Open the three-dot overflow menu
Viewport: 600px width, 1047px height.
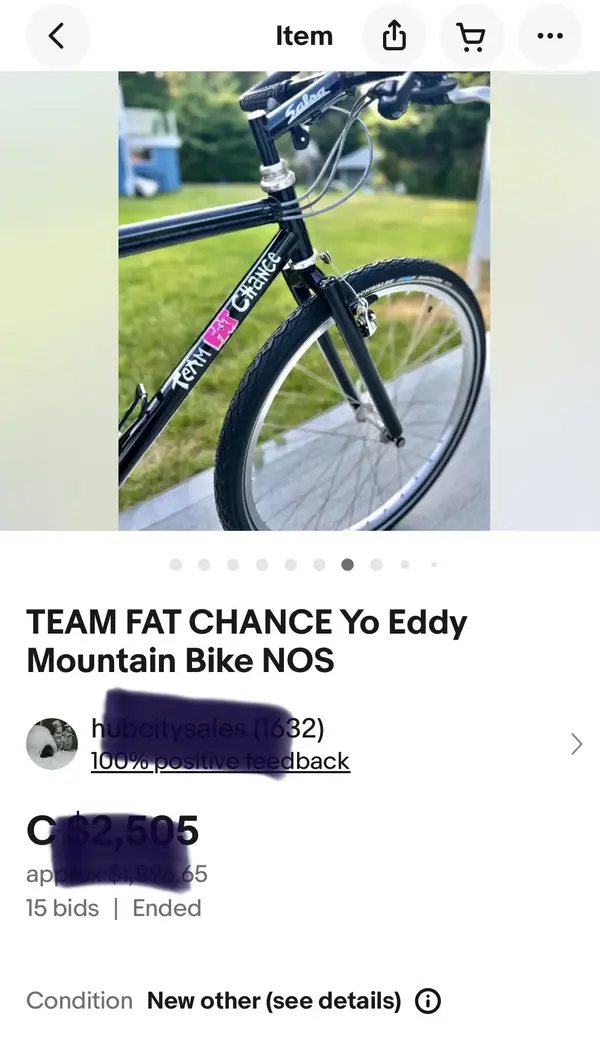[549, 36]
